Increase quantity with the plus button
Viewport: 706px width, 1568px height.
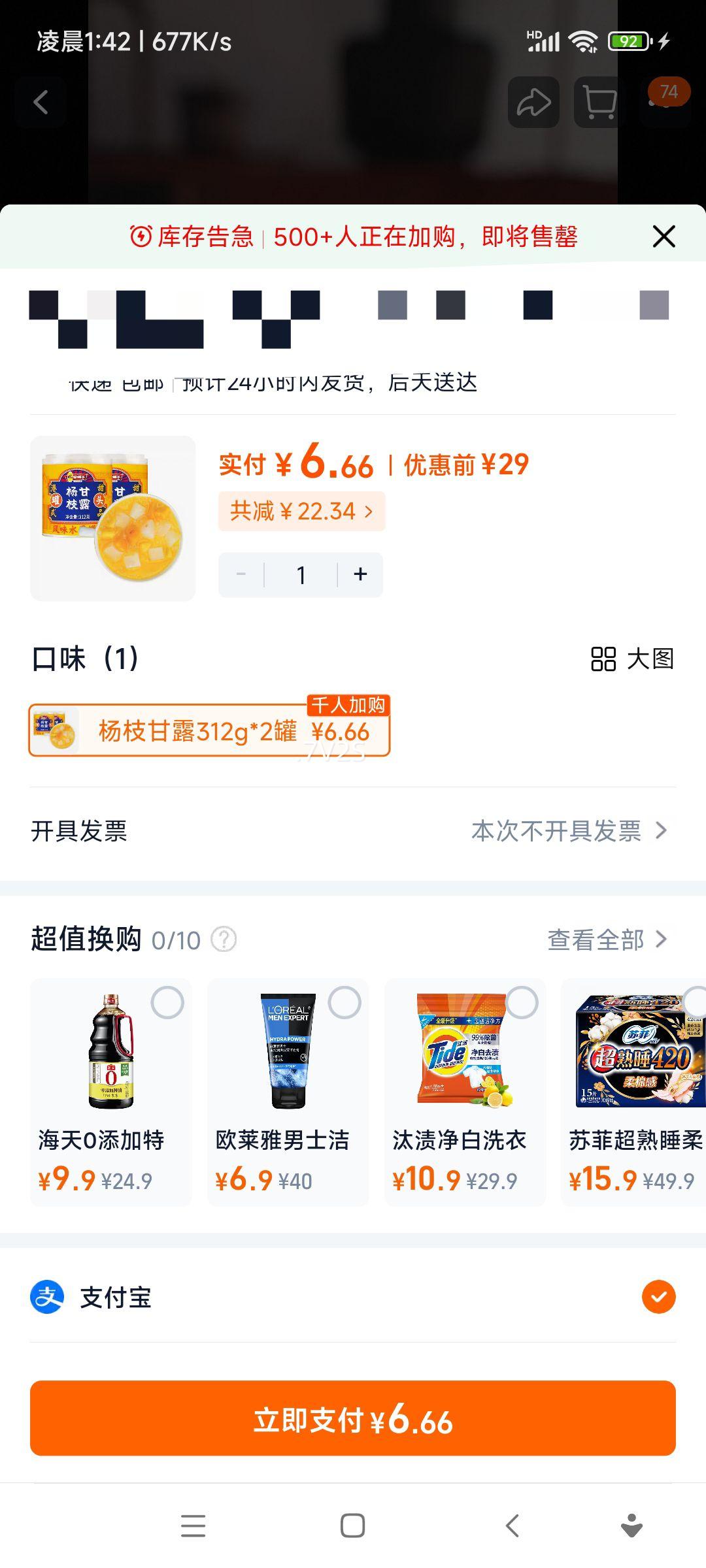360,574
